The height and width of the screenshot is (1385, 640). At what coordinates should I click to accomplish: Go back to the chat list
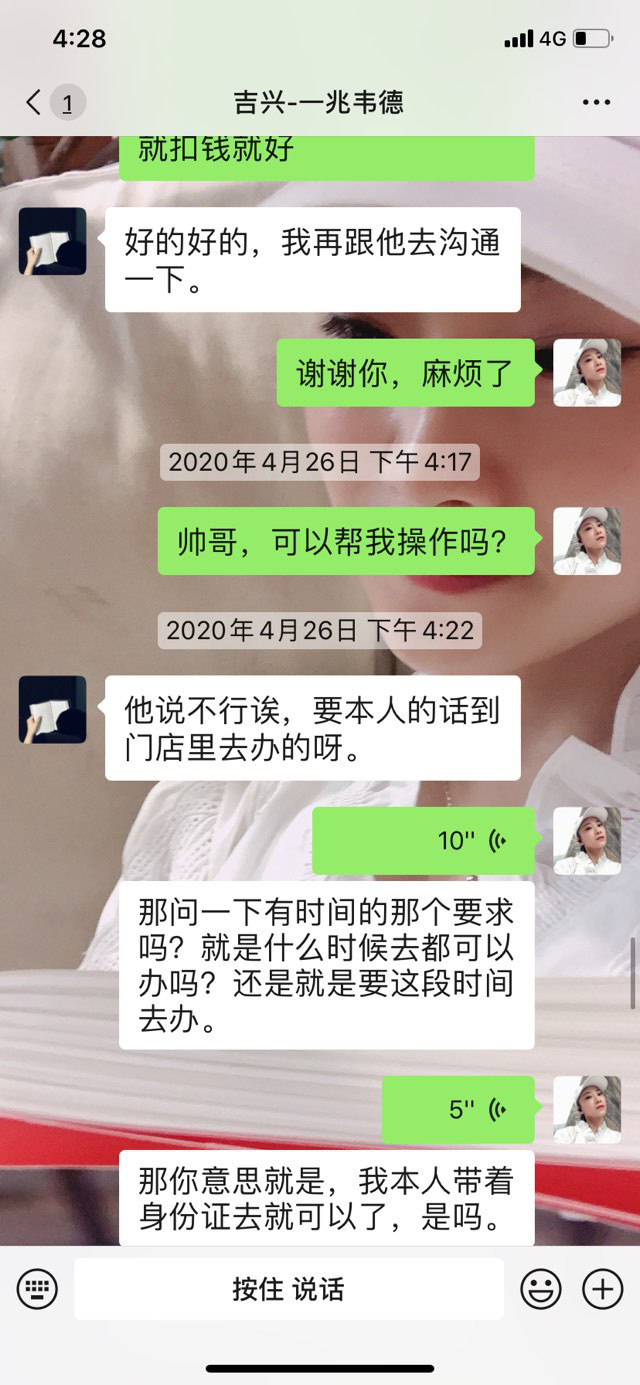[x=35, y=102]
